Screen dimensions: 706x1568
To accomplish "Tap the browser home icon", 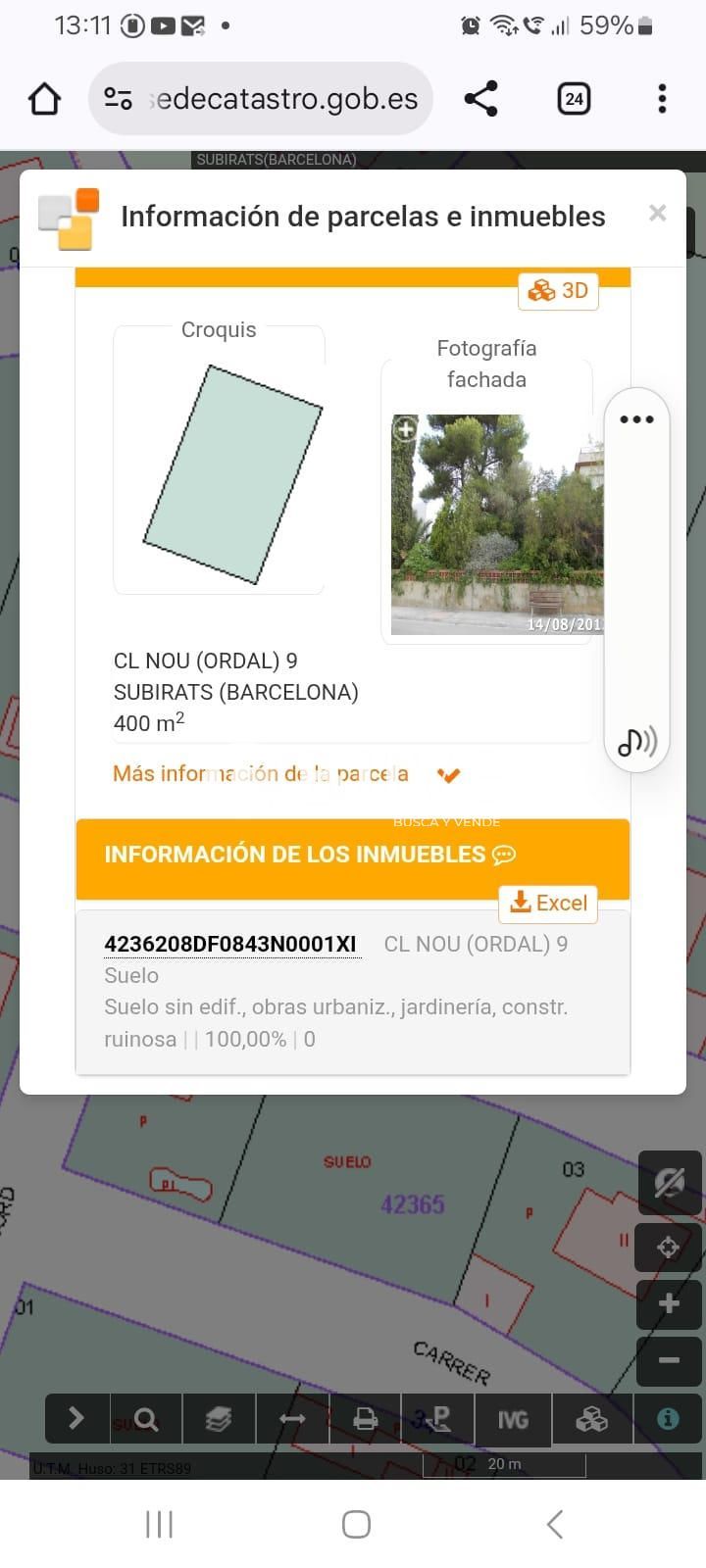I will pos(44,99).
